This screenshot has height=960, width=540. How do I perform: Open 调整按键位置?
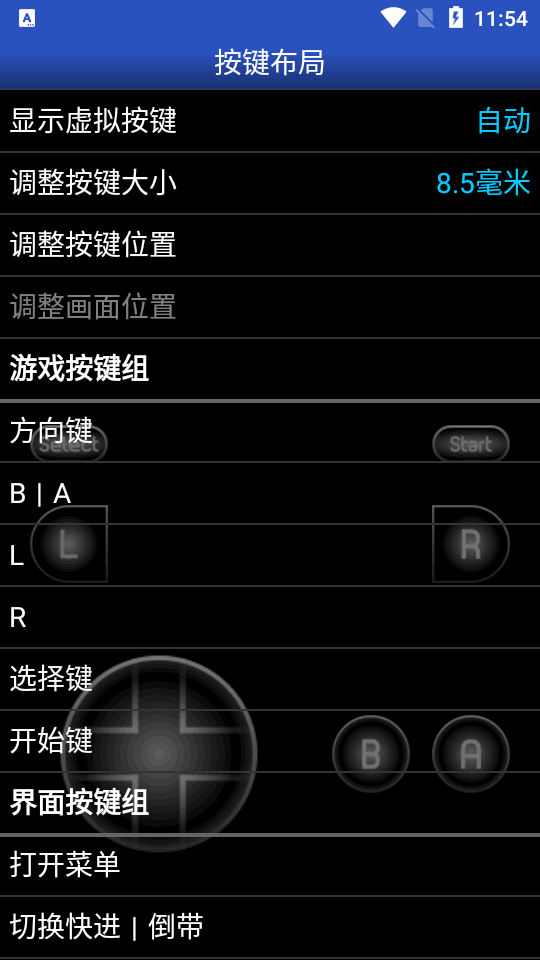[270, 245]
